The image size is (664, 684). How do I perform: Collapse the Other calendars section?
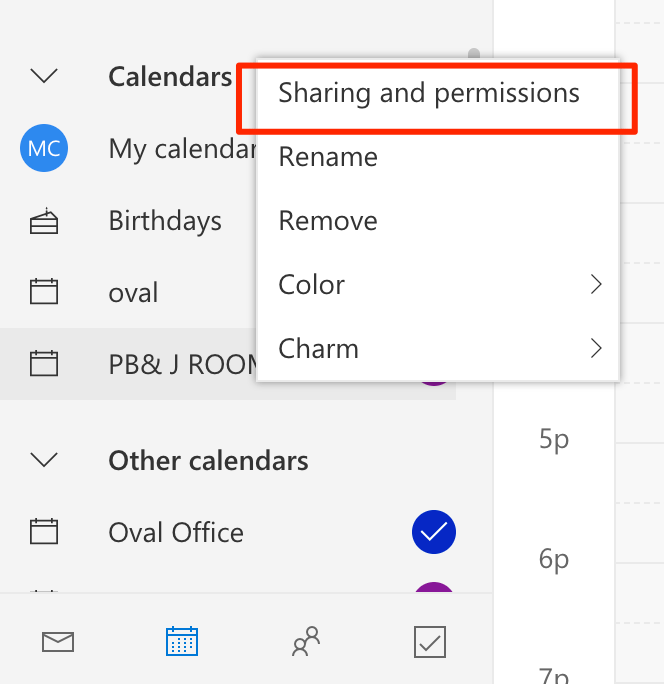coord(44,460)
